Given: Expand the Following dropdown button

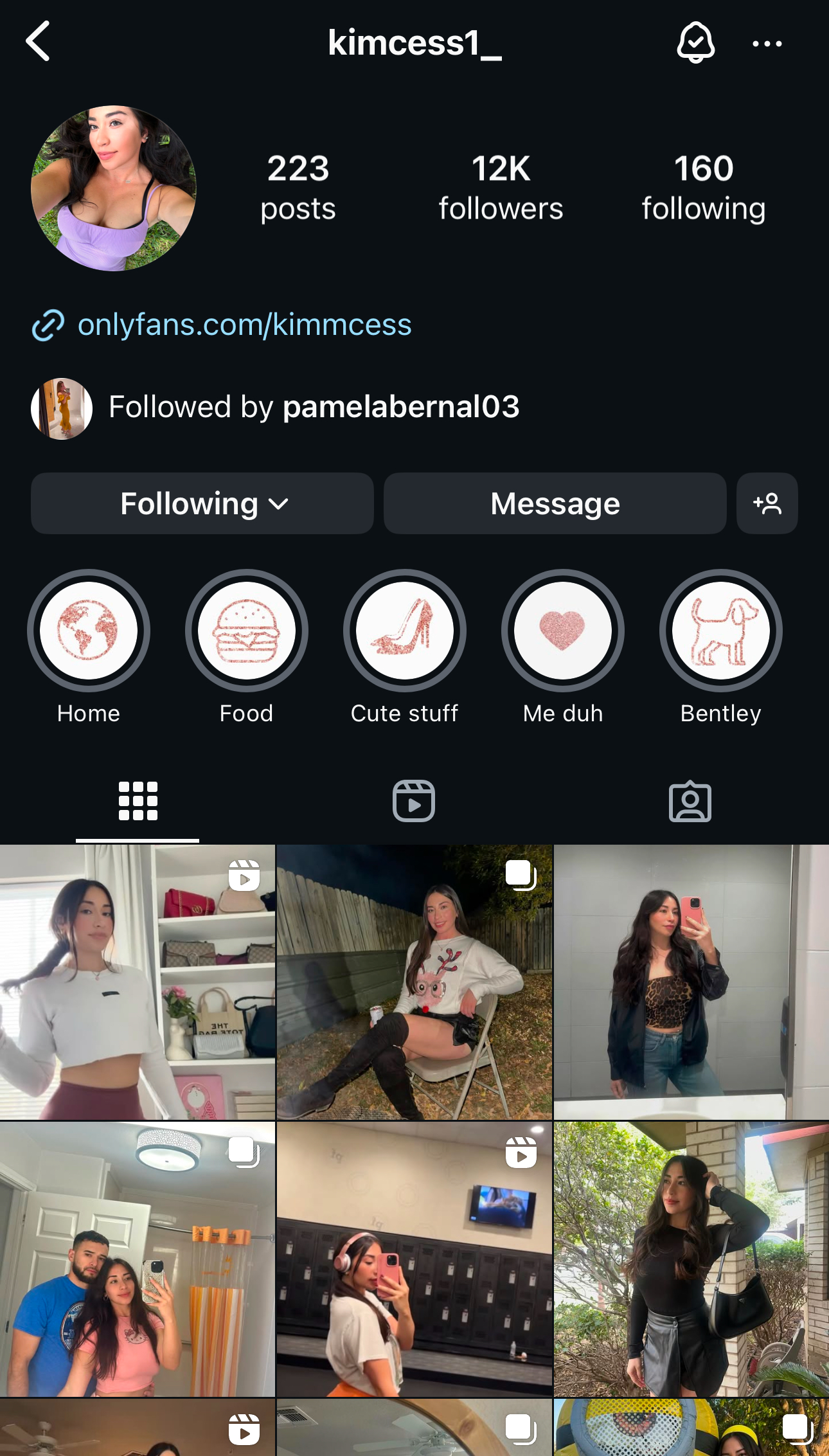Looking at the screenshot, I should [x=202, y=503].
